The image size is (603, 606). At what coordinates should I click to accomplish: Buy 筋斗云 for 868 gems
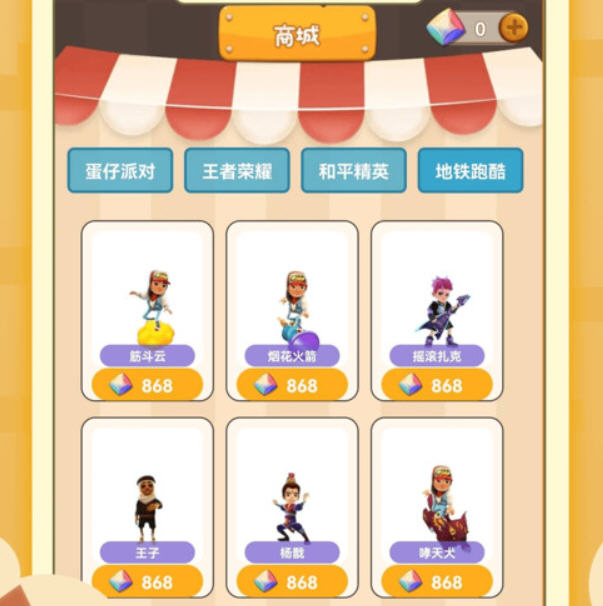[x=147, y=385]
